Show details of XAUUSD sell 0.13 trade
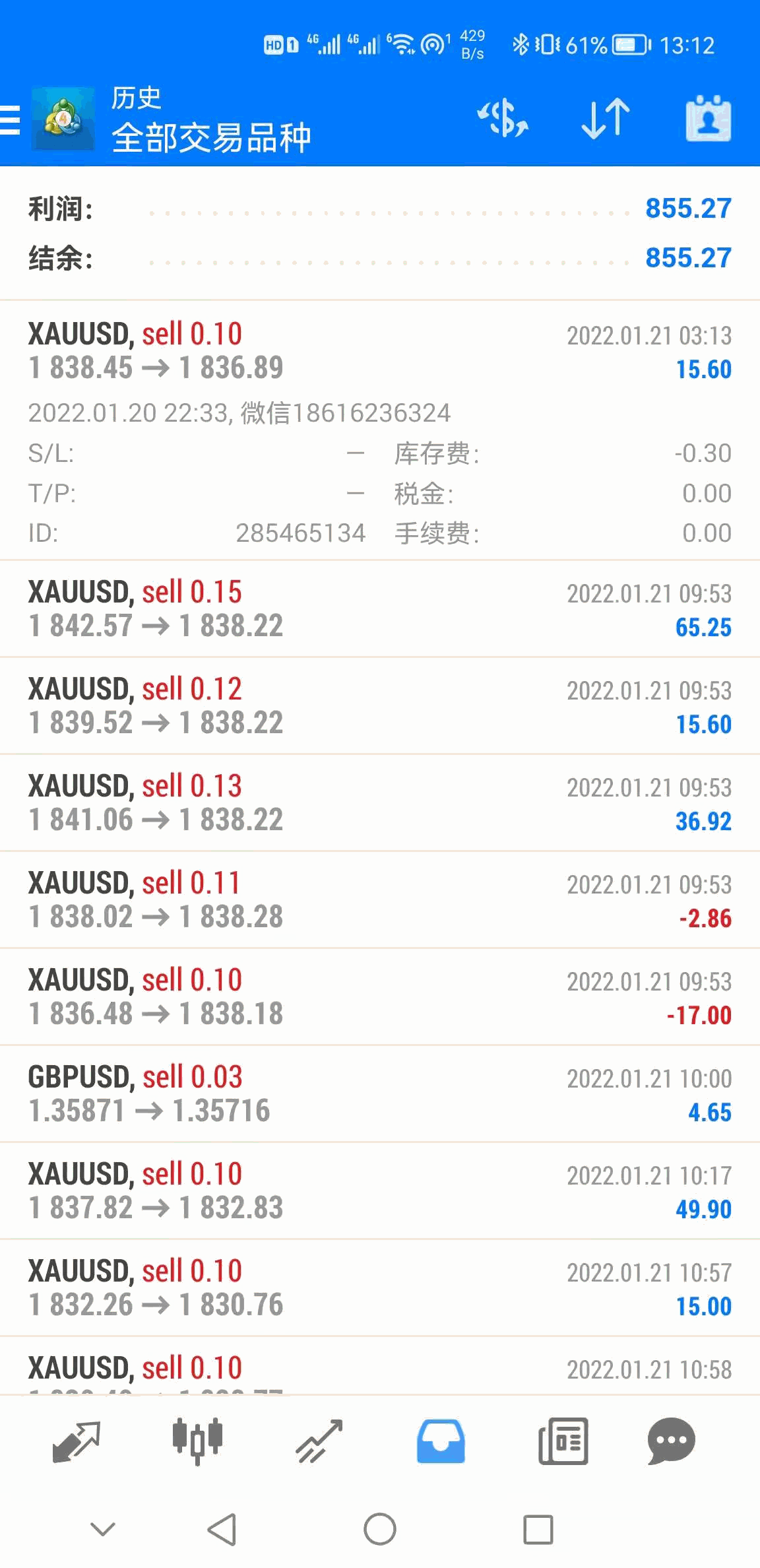The height and width of the screenshot is (1568, 760). (x=379, y=802)
